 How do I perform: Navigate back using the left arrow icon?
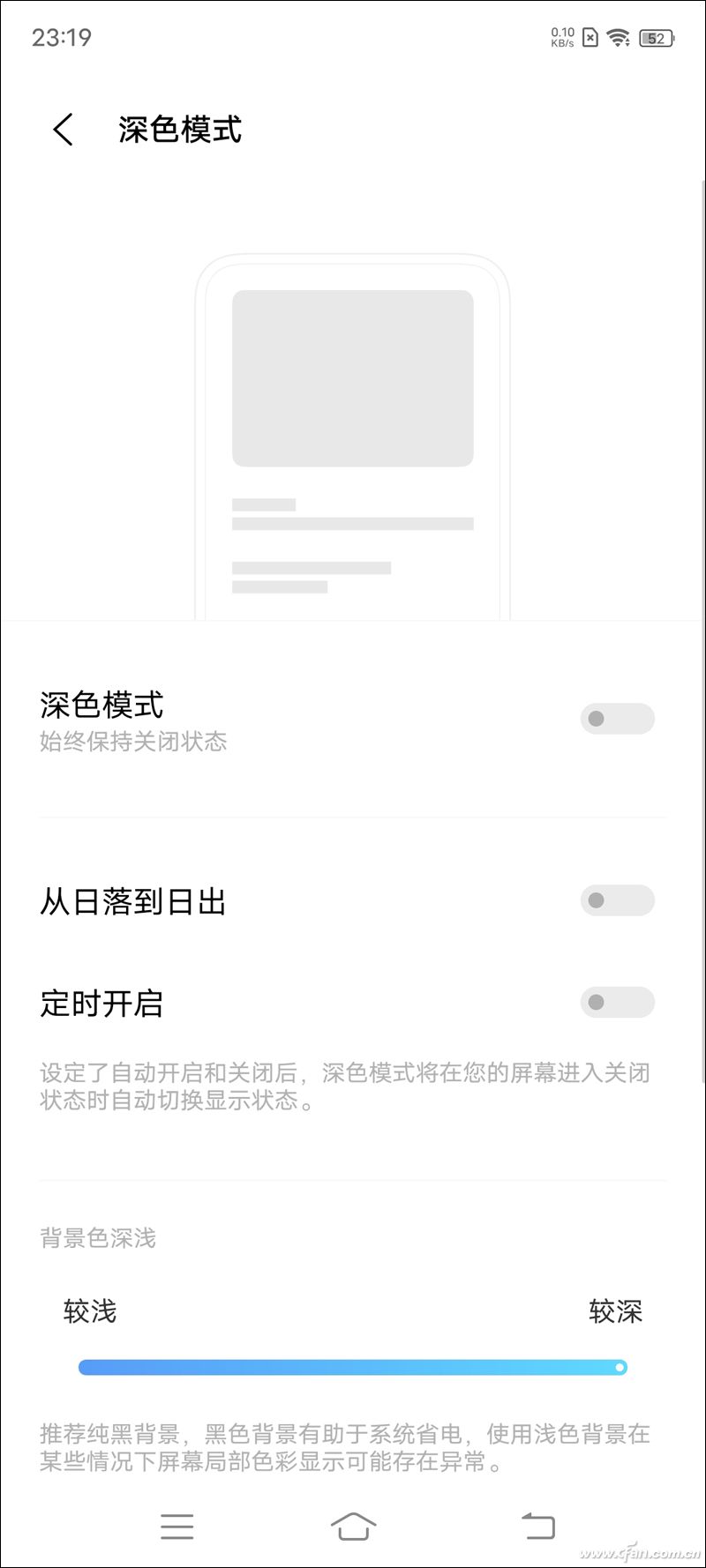click(x=61, y=129)
